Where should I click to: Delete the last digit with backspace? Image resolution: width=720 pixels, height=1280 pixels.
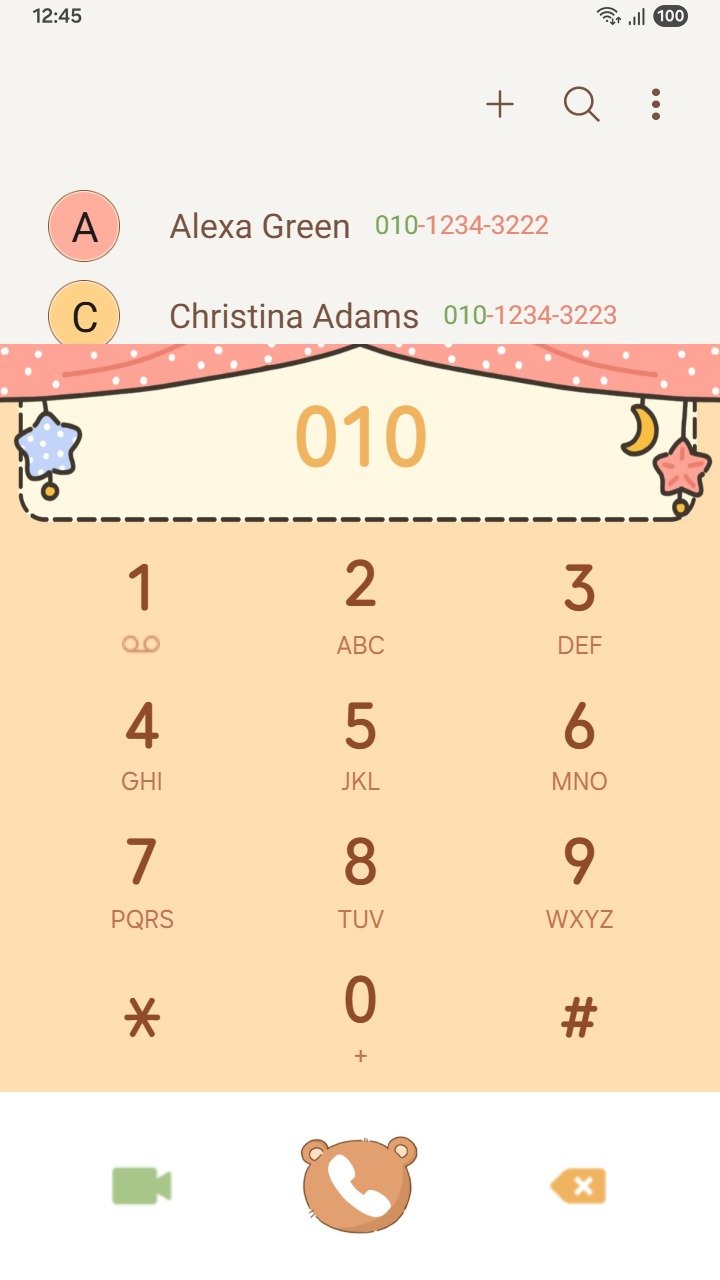[579, 1186]
